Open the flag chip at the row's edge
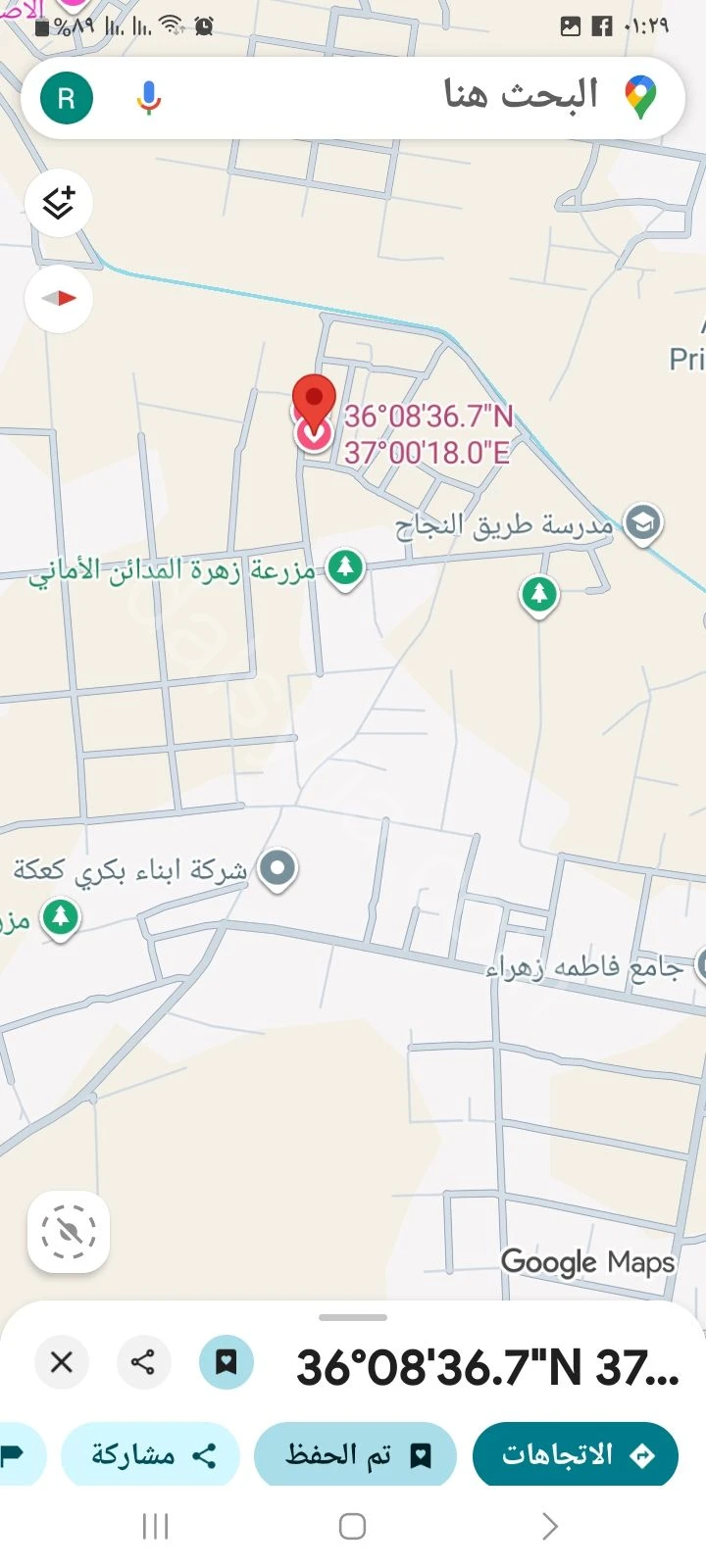The image size is (706, 1568). pos(18,1455)
